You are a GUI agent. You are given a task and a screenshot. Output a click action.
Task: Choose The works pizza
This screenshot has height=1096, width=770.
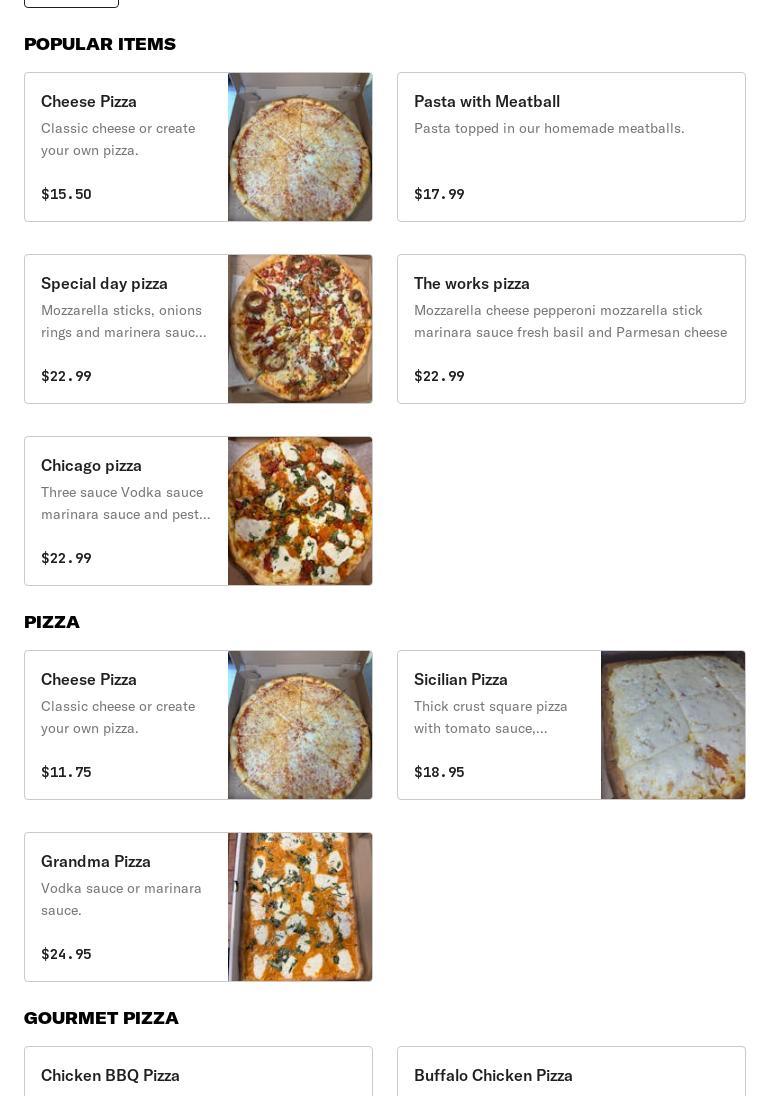(x=571, y=329)
